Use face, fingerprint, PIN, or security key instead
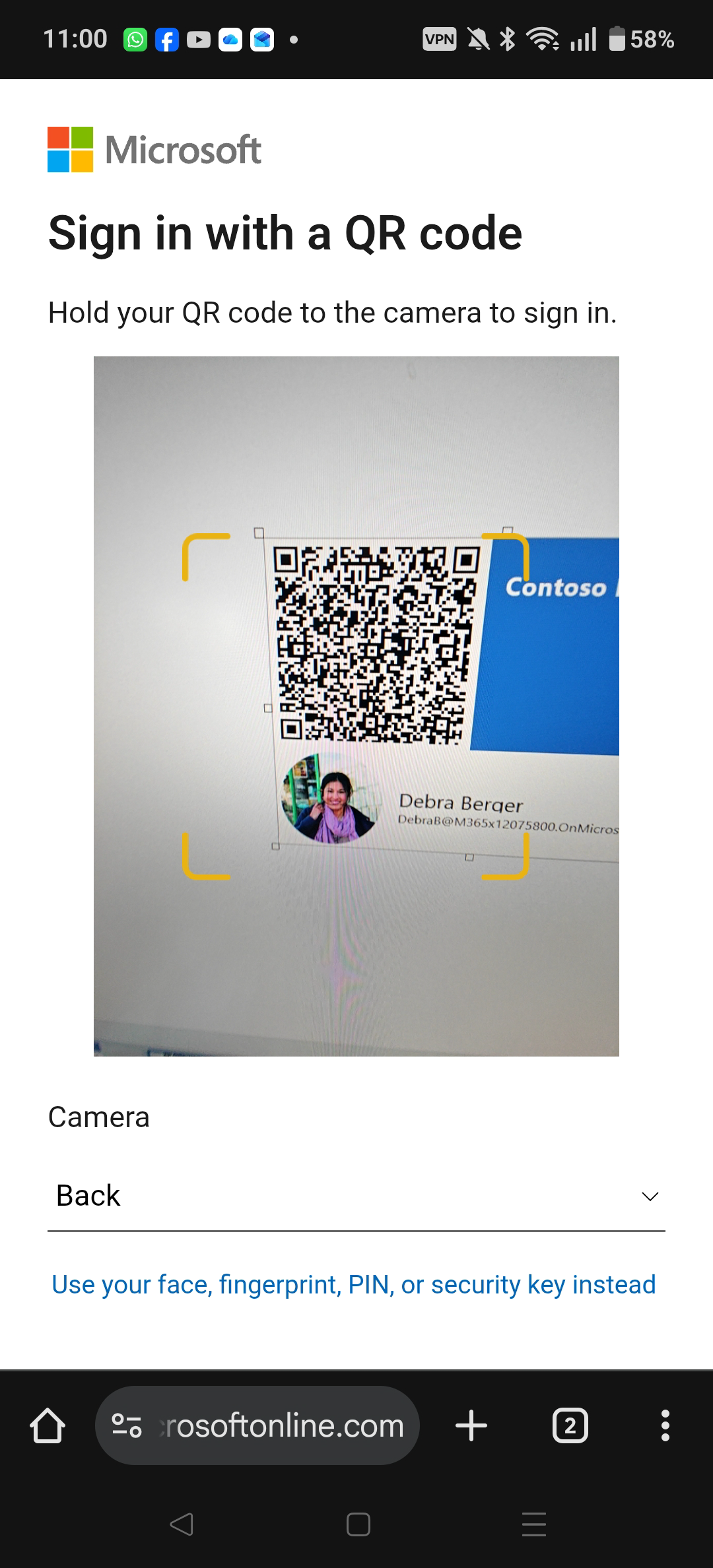 tap(354, 1284)
